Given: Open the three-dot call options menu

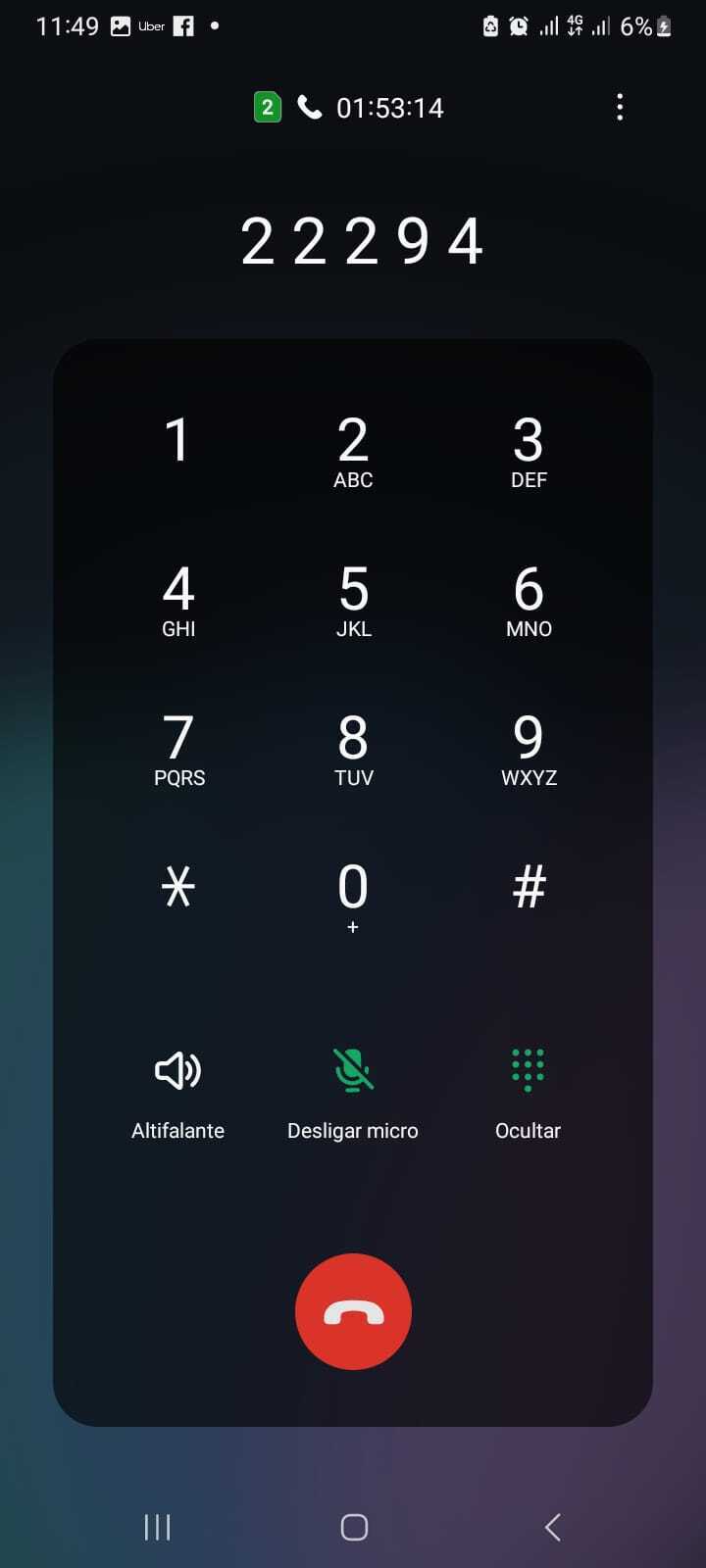Looking at the screenshot, I should pos(620,107).
